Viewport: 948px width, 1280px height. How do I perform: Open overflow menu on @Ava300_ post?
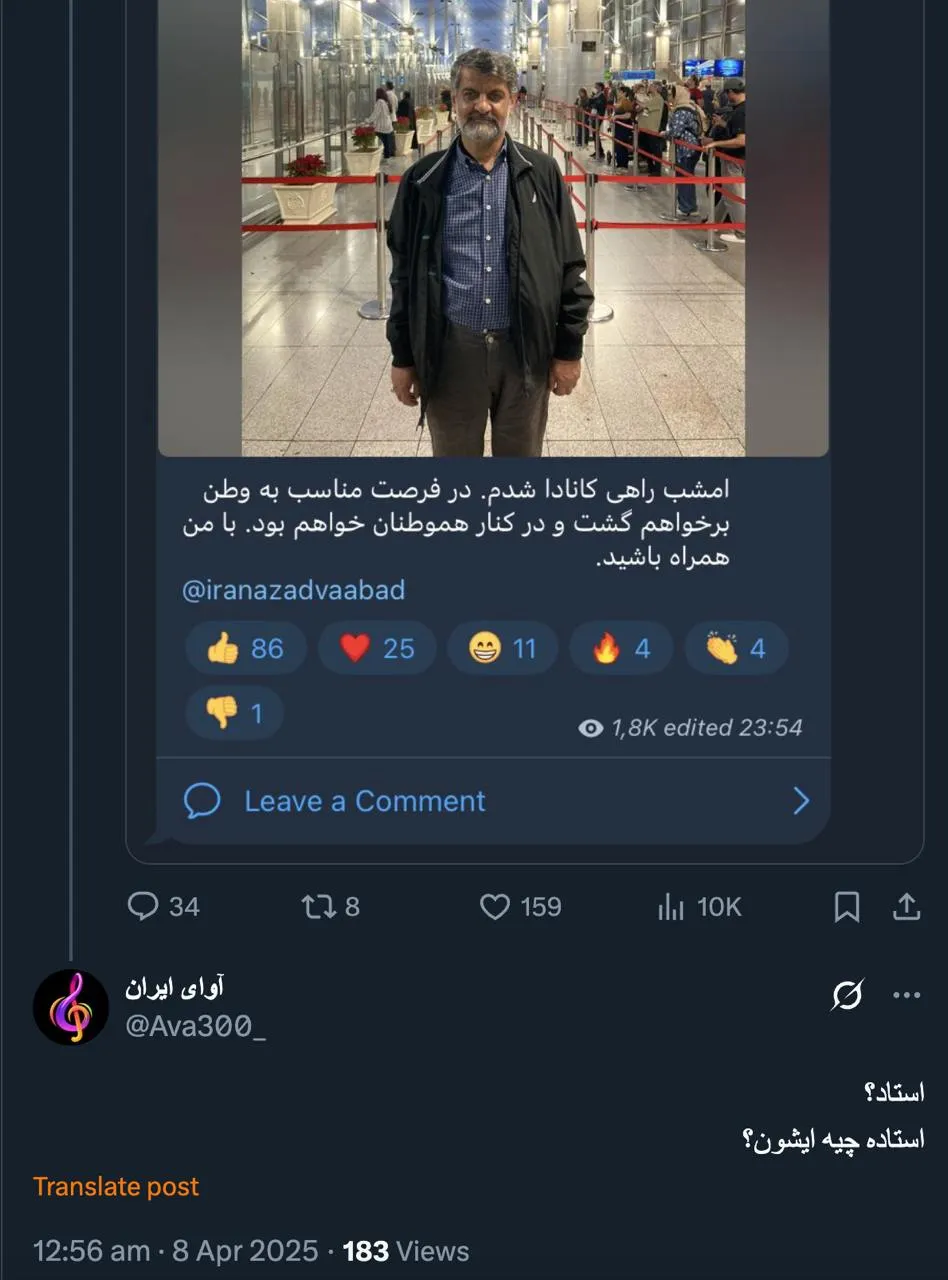(x=906, y=995)
